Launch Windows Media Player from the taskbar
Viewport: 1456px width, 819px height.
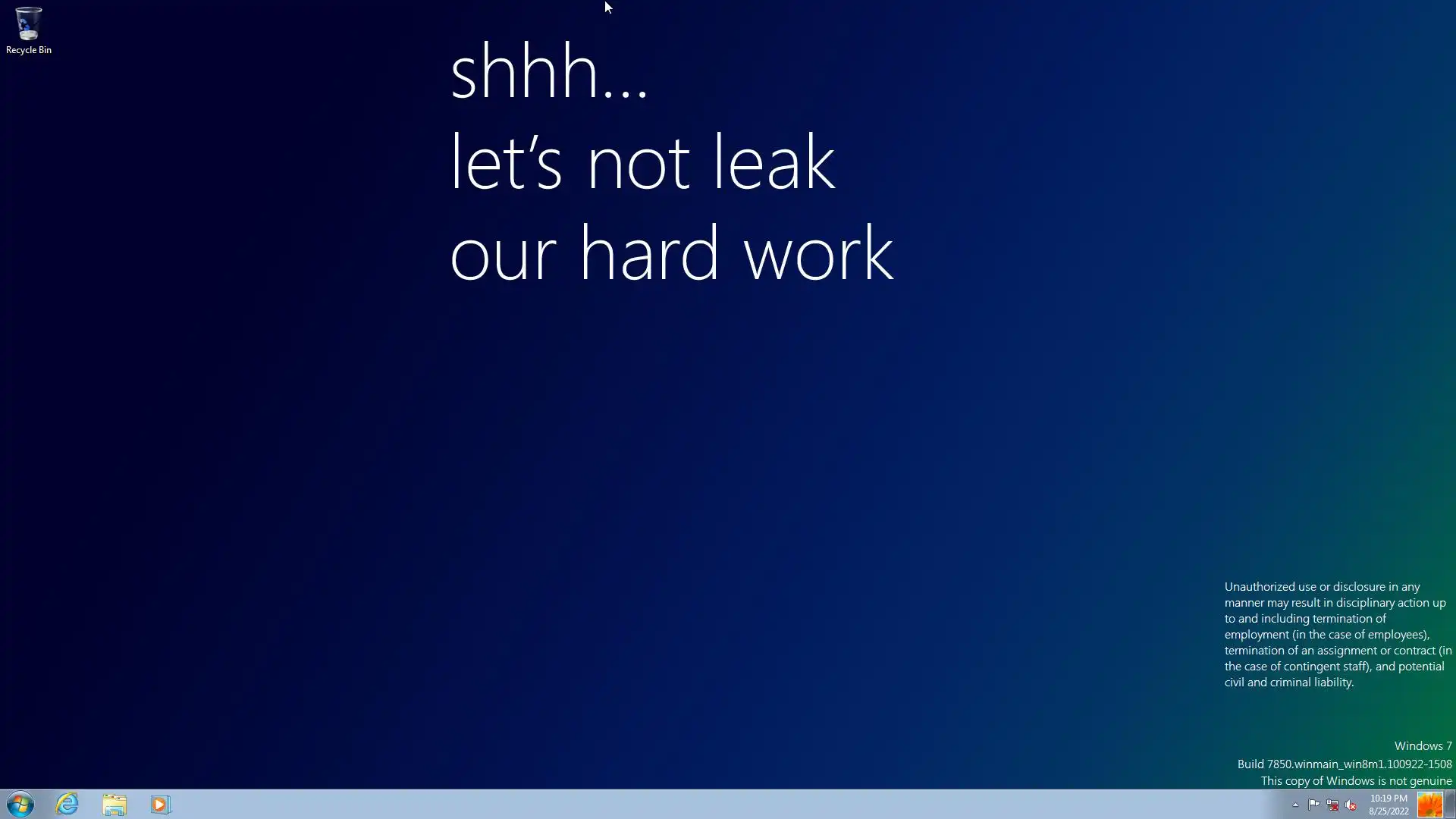click(x=161, y=804)
